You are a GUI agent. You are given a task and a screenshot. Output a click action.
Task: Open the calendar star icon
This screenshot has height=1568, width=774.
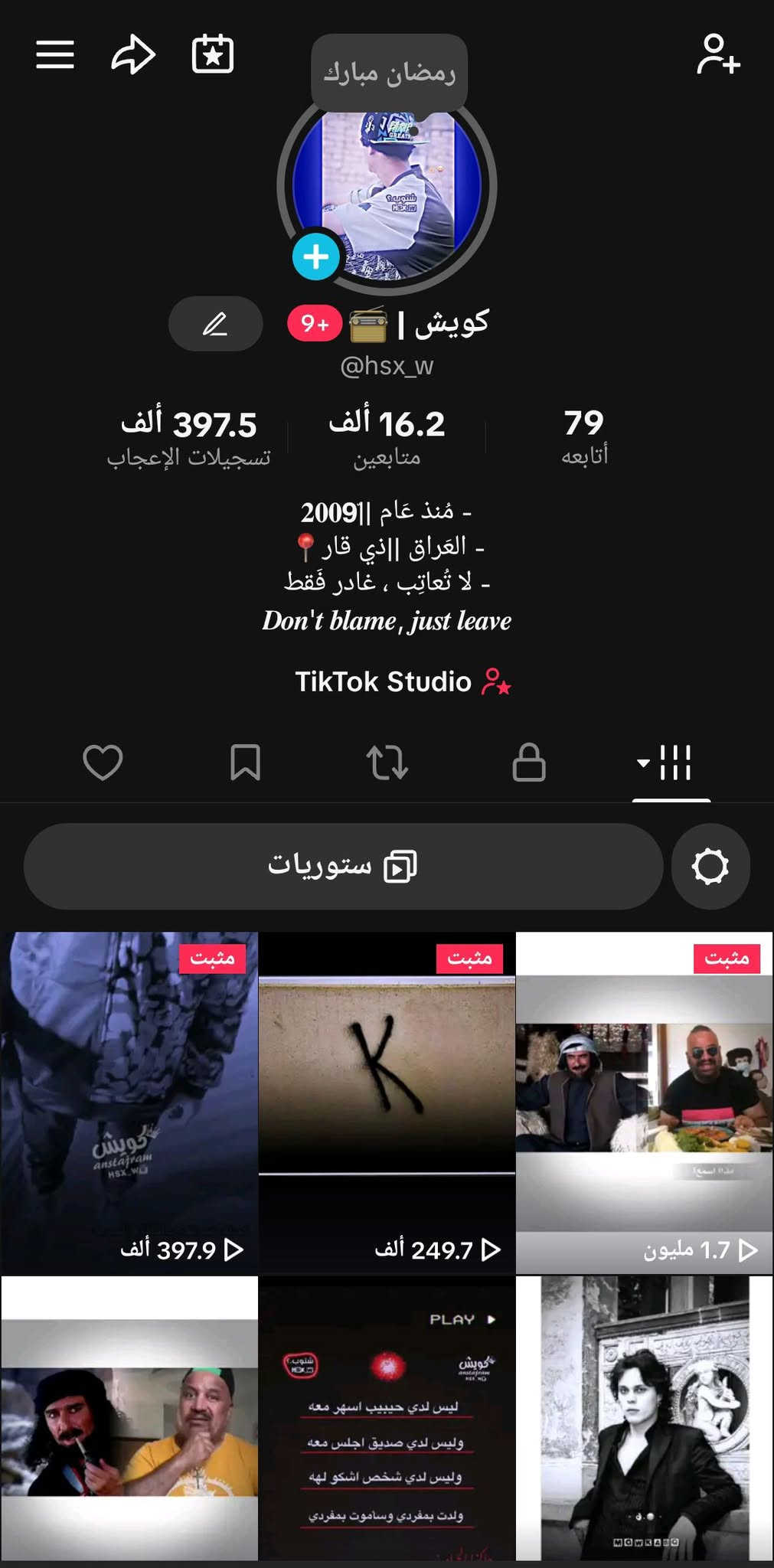(x=212, y=54)
